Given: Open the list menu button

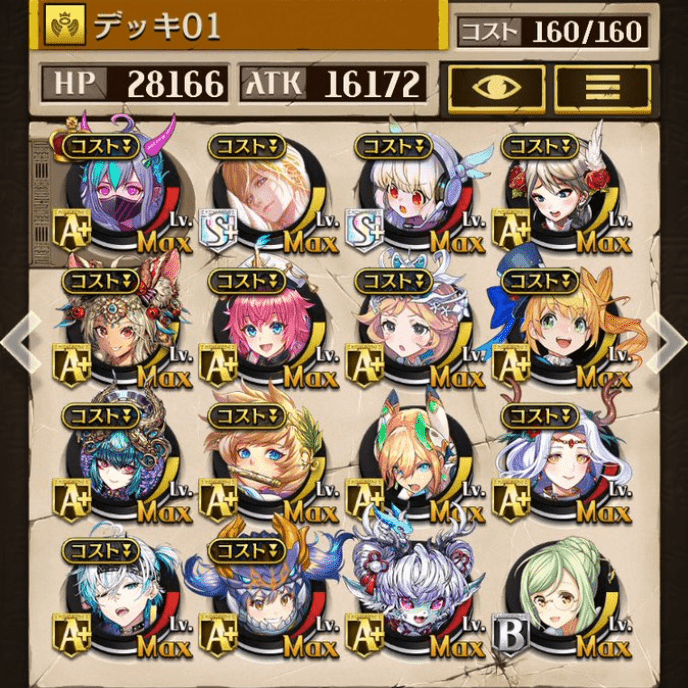Looking at the screenshot, I should click(602, 87).
